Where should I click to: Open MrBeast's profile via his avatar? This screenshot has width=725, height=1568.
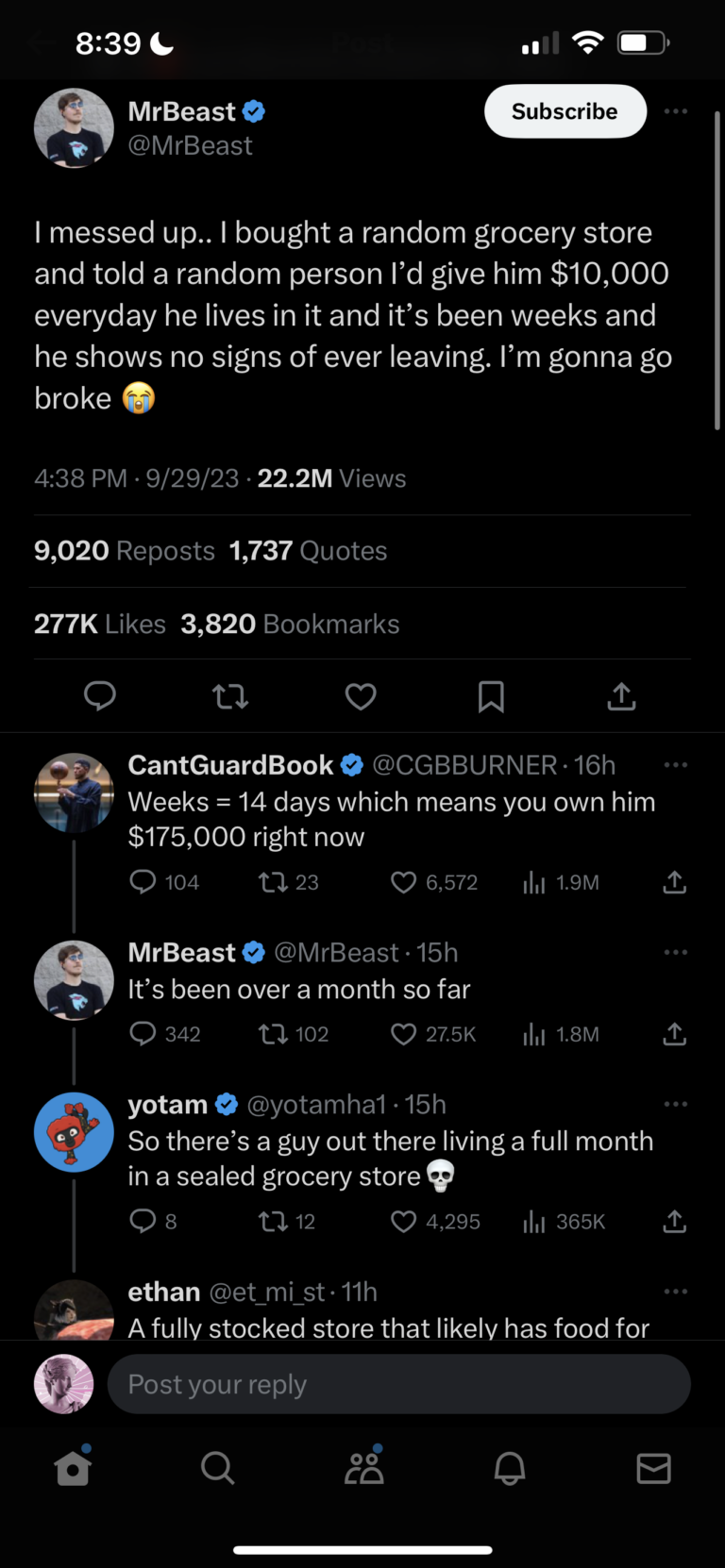[73, 127]
